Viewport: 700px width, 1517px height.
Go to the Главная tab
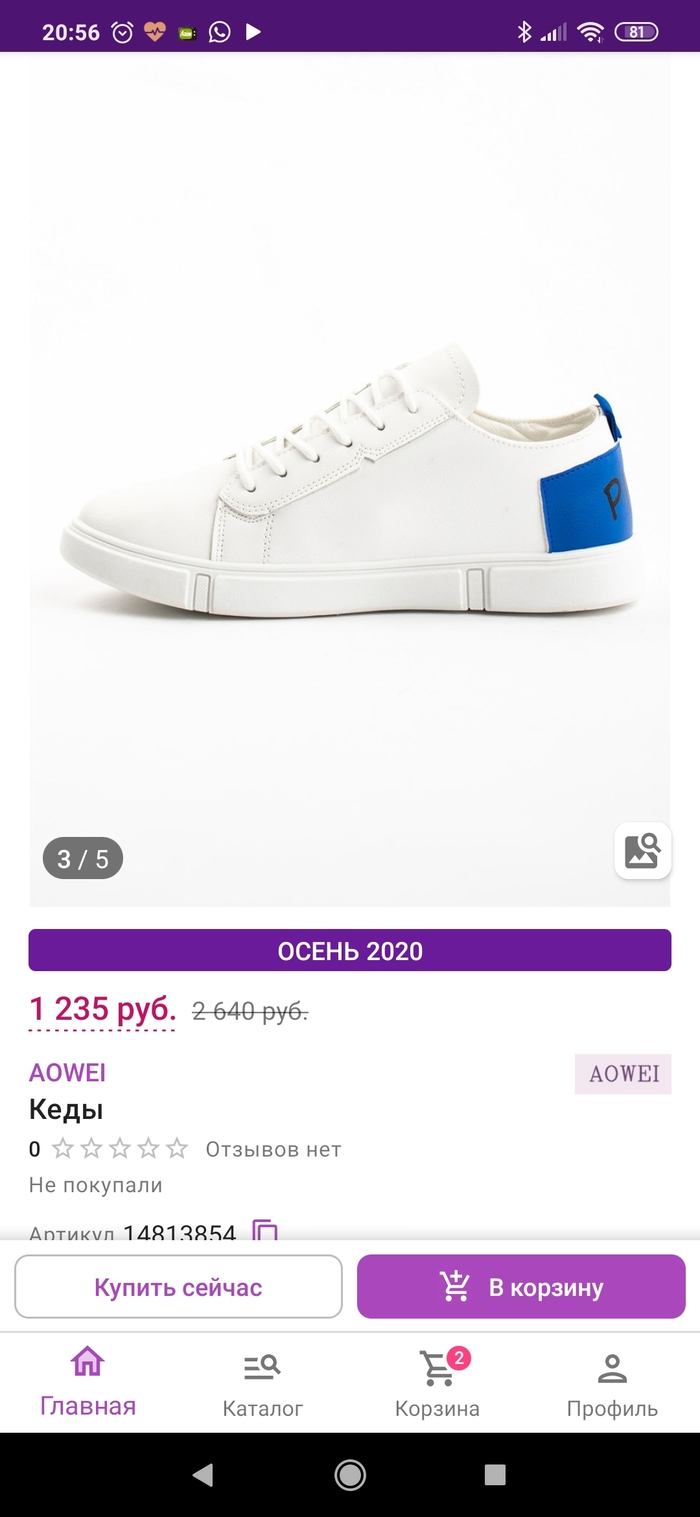tap(88, 1382)
